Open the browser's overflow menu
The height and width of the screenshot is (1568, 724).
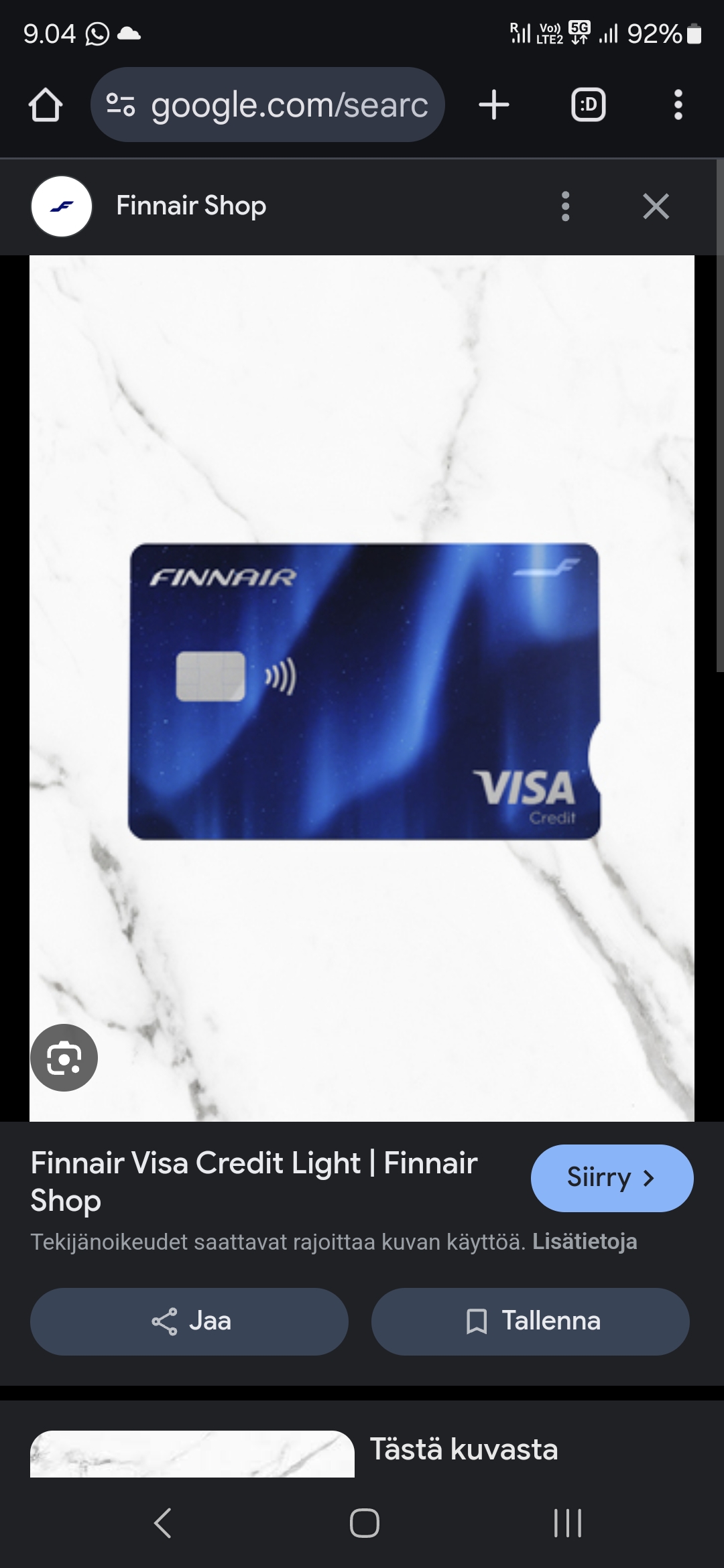(678, 105)
